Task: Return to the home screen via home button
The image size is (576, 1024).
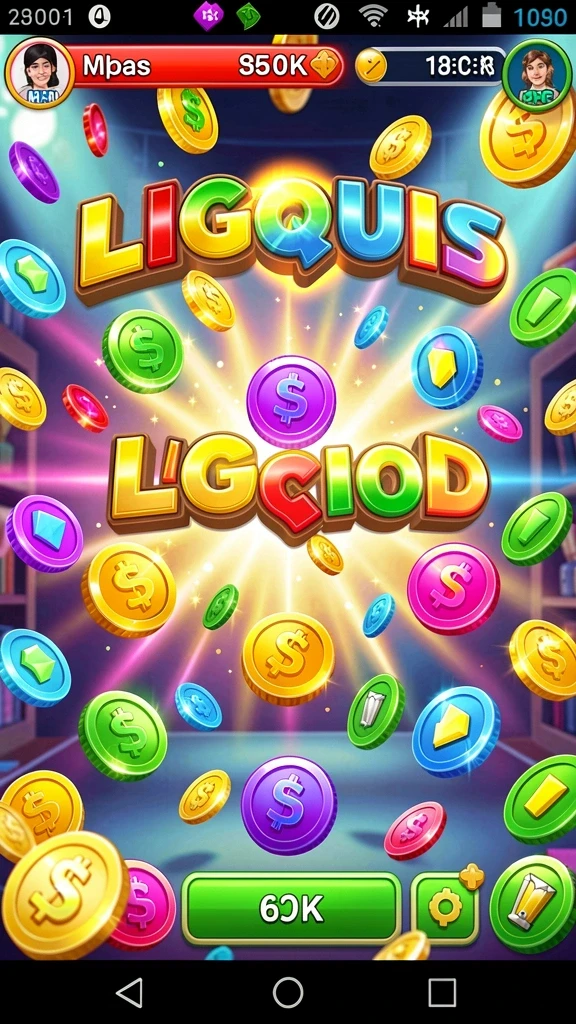Action: 288,993
